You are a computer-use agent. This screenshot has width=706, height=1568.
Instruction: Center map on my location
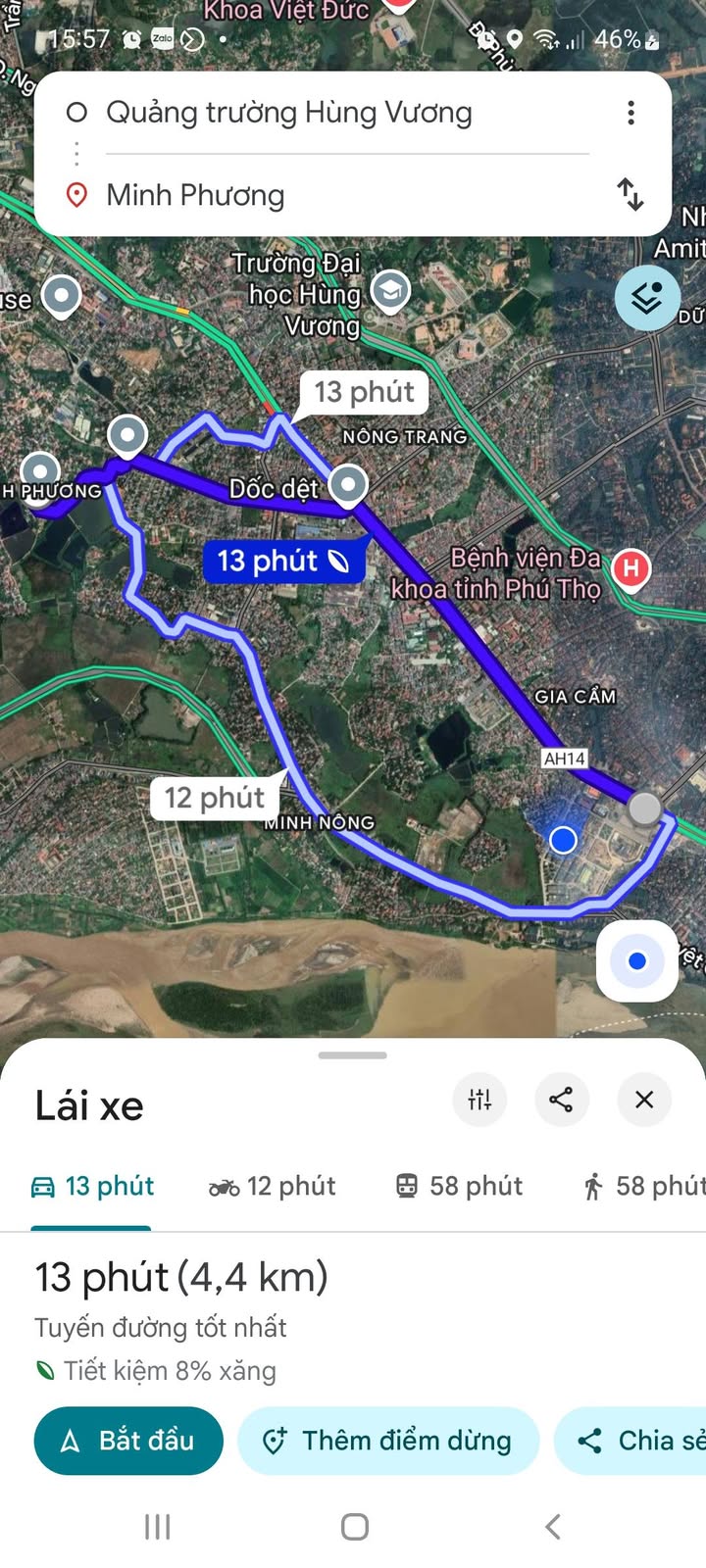coord(636,961)
